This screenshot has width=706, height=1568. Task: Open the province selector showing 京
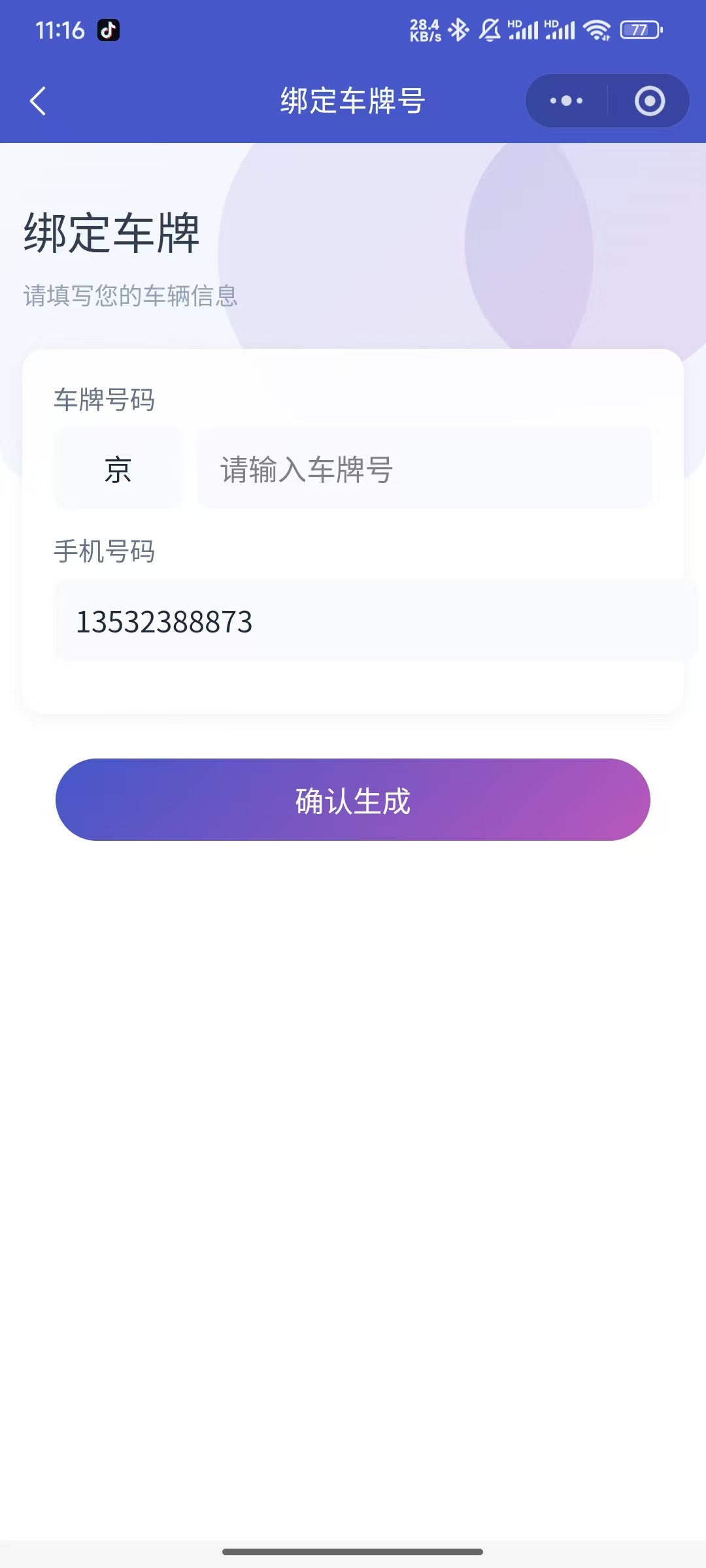pos(118,468)
